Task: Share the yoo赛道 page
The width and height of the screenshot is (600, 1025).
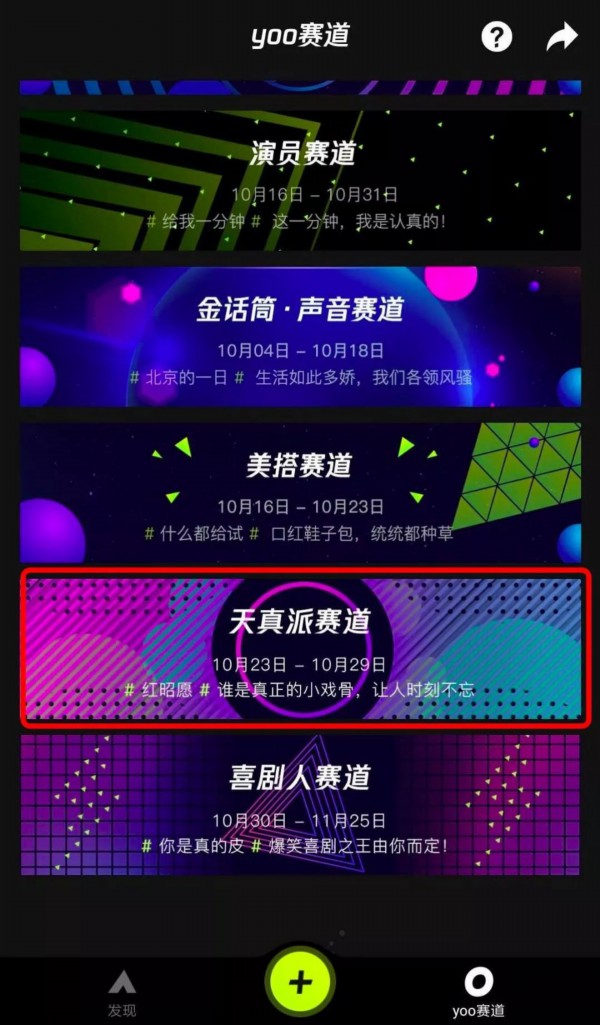Action: coord(562,38)
